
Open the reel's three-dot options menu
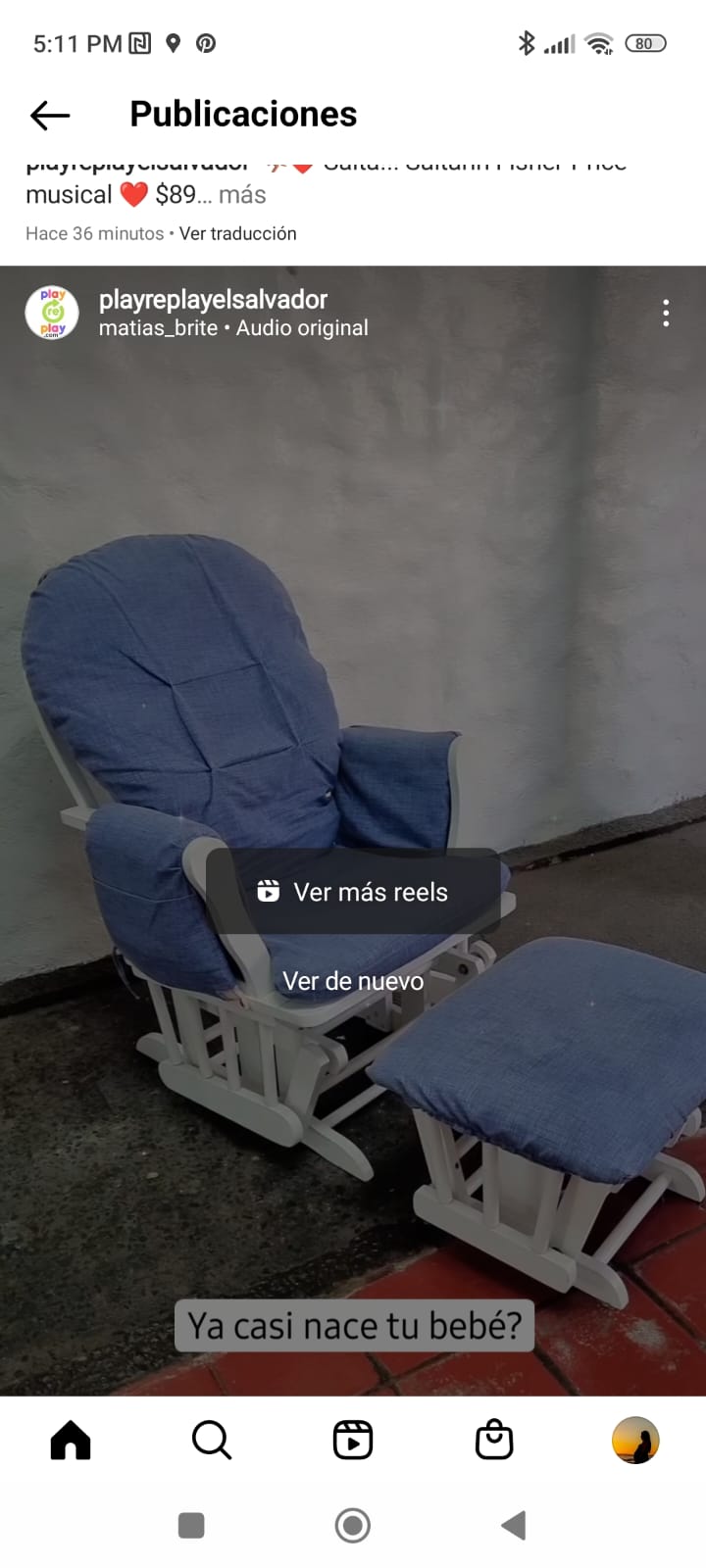point(666,313)
